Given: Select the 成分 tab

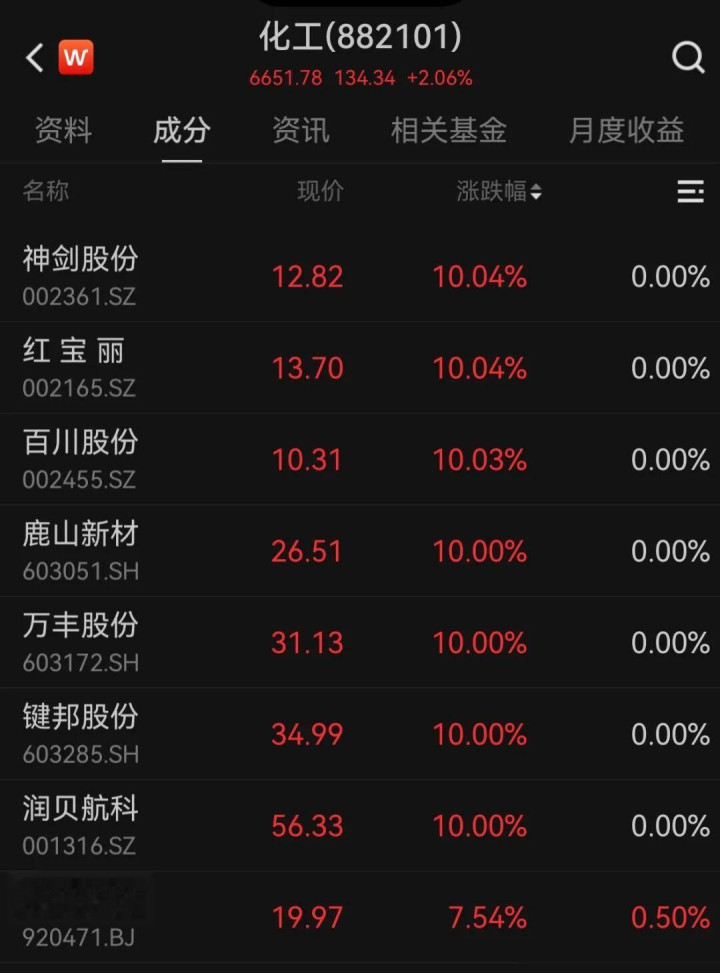Looking at the screenshot, I should point(182,130).
